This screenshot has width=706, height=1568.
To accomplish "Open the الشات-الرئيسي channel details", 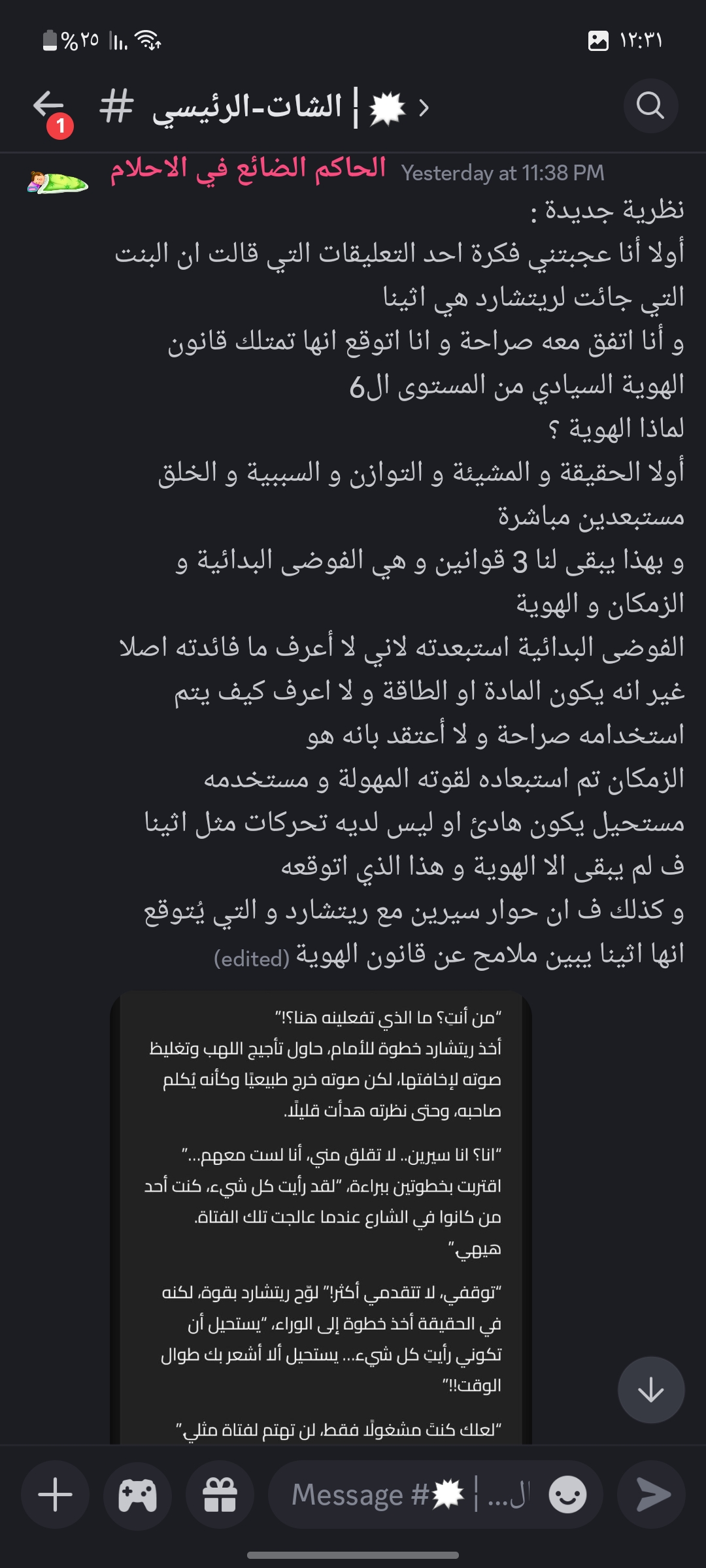I will (x=264, y=106).
